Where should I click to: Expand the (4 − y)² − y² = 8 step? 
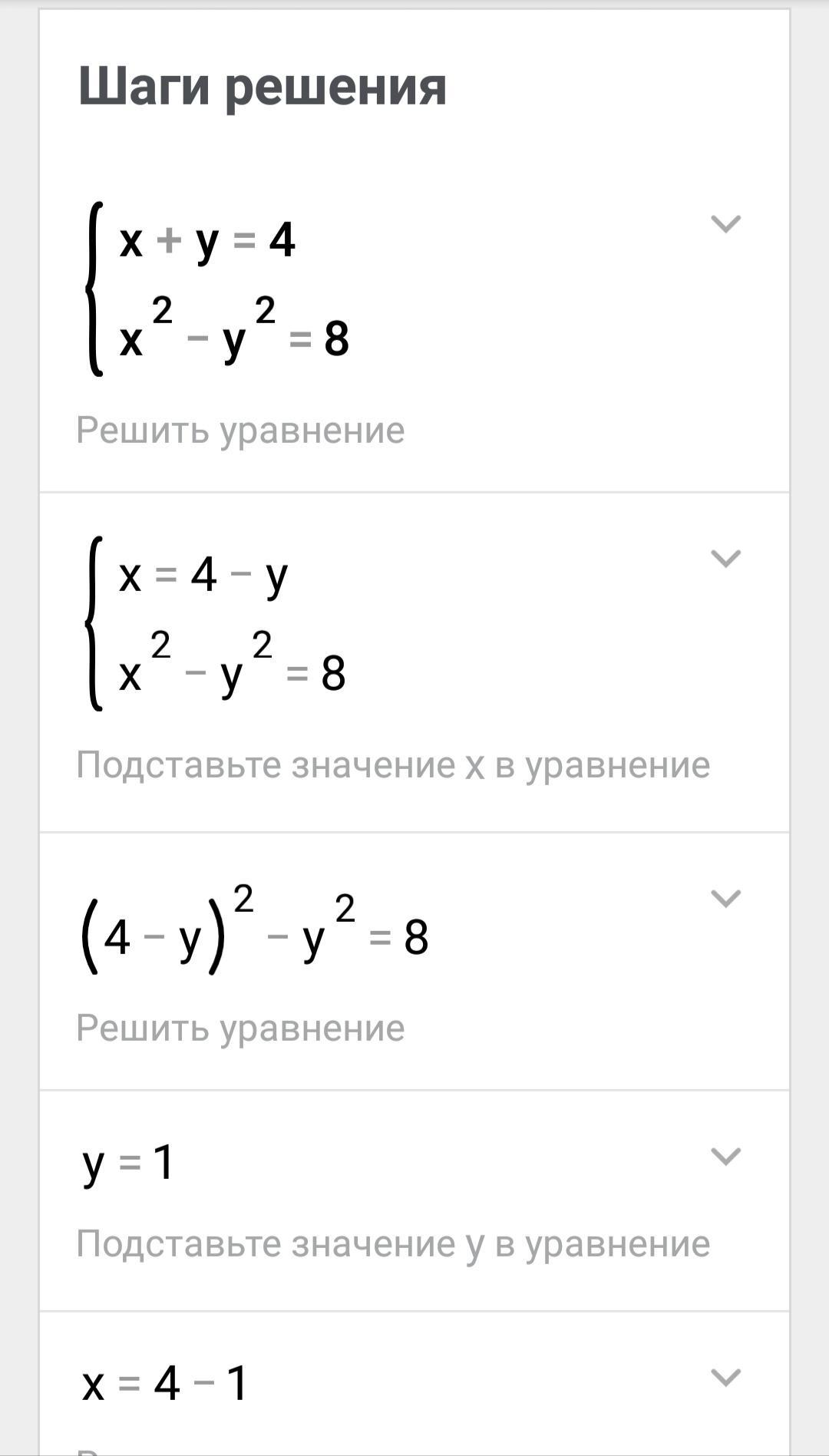[x=725, y=899]
